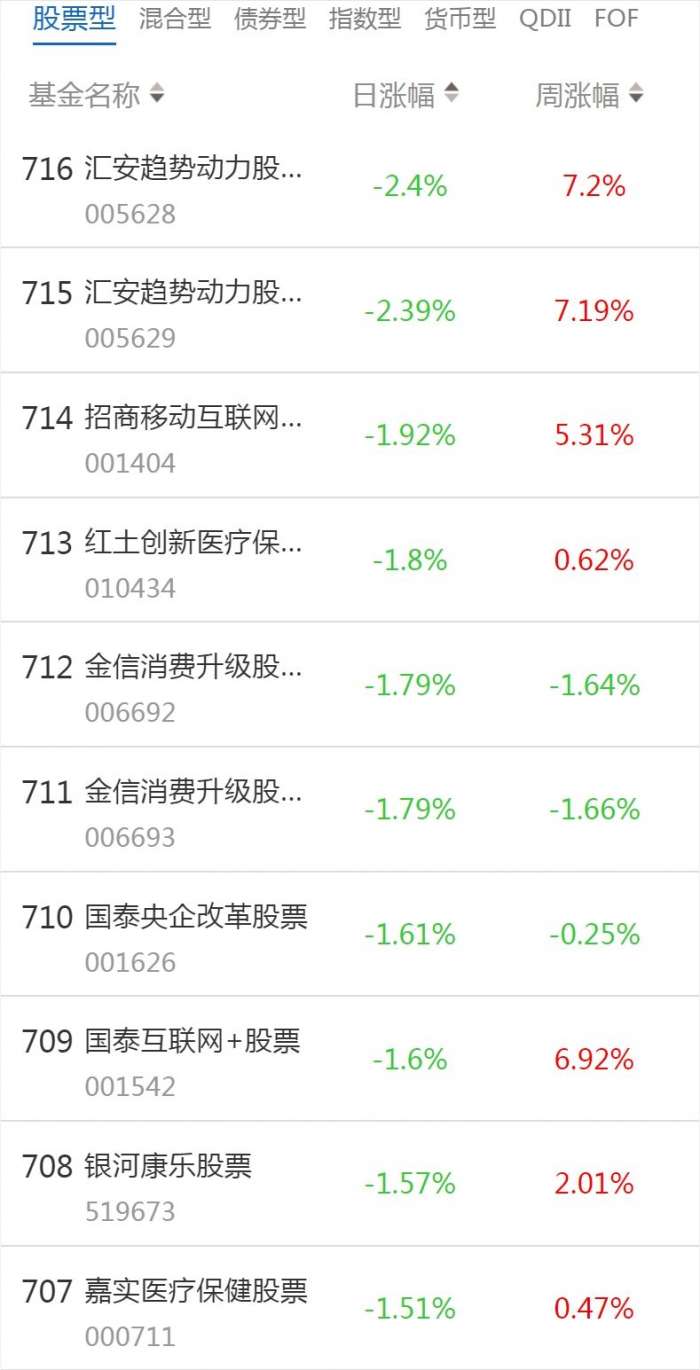700x1370 pixels.
Task: Open fund 005628 汇安趋势动力股
Action: click(350, 186)
